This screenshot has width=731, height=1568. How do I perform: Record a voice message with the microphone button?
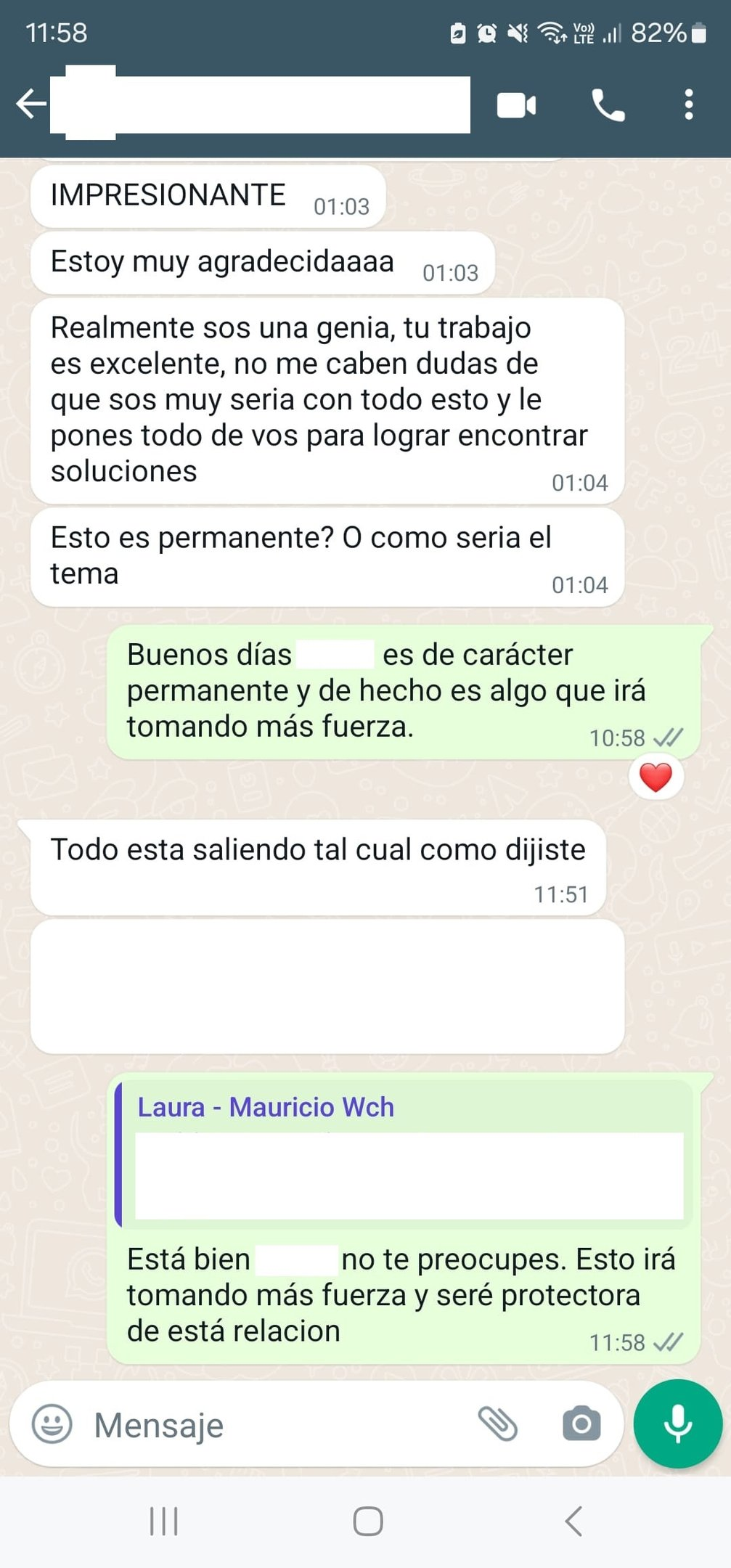677,1424
